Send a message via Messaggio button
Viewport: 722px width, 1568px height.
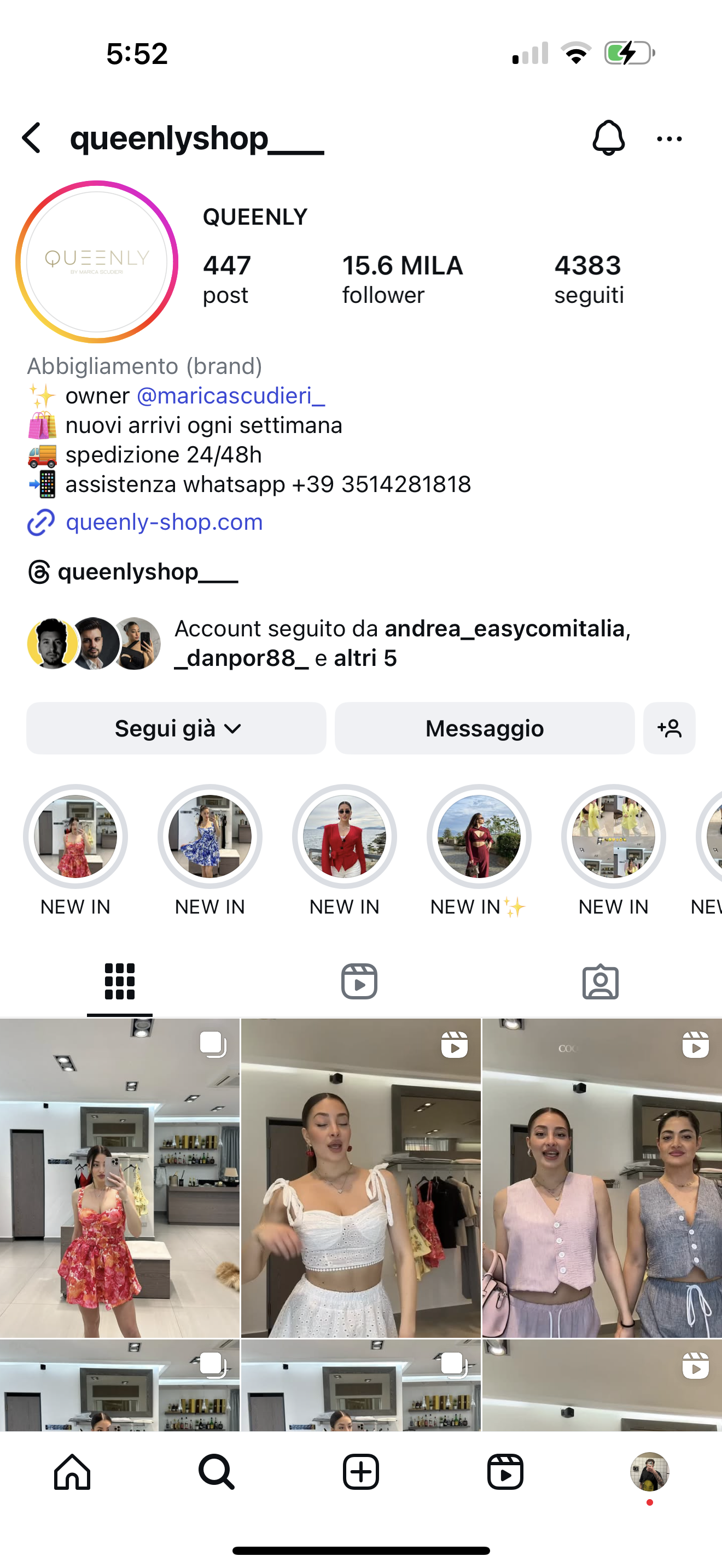click(x=485, y=729)
